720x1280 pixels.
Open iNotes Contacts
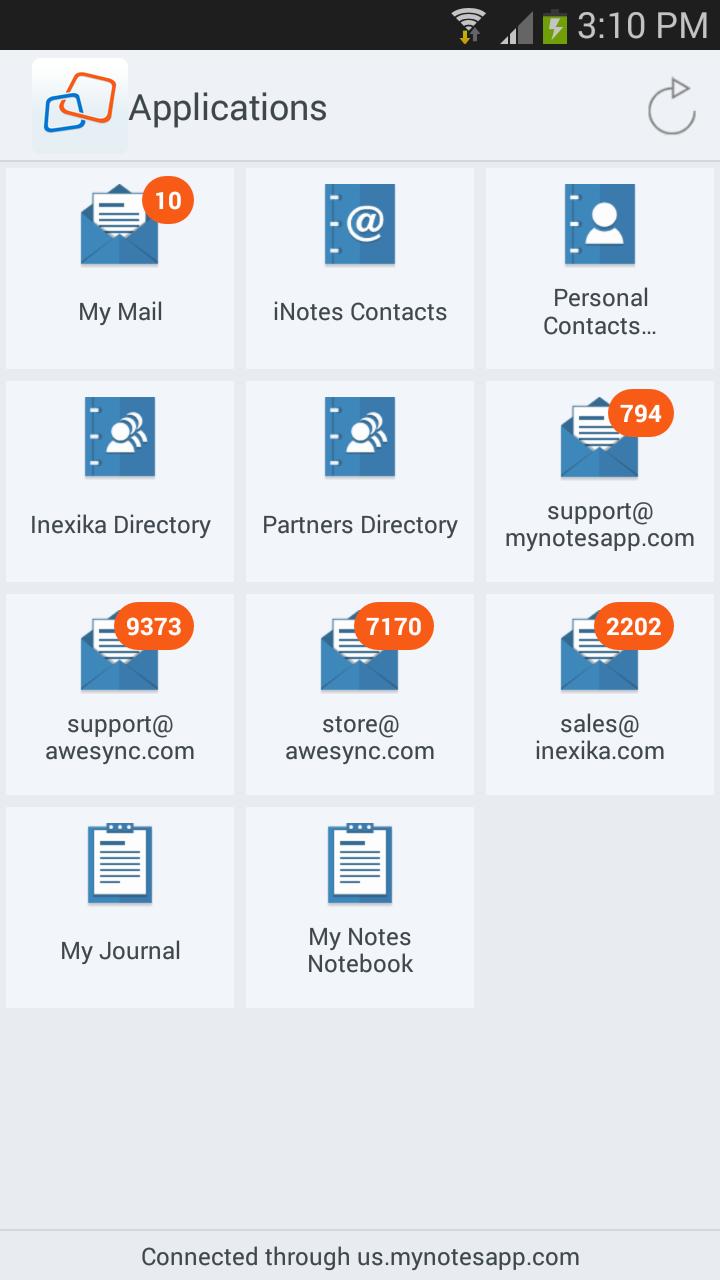(360, 268)
